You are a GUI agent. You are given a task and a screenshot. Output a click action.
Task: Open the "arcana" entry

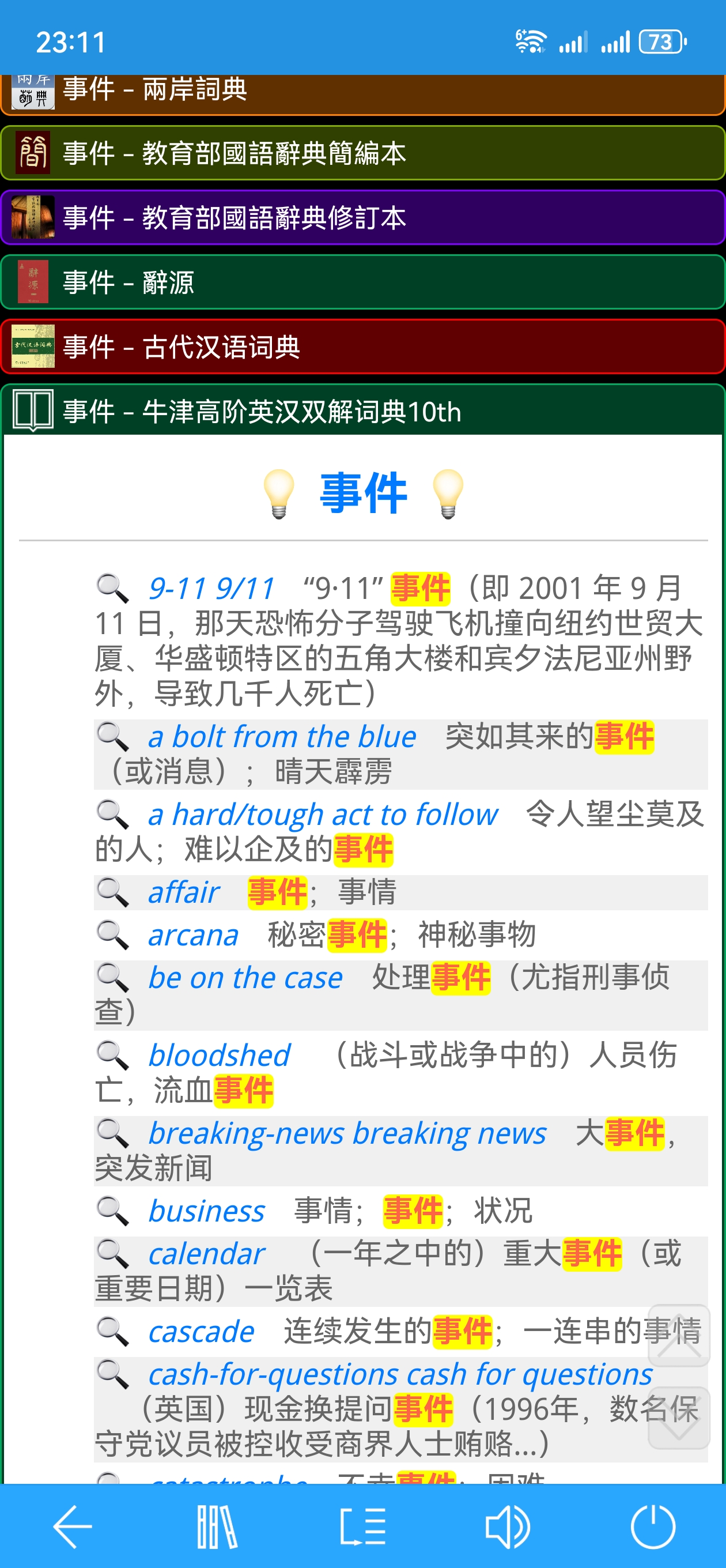(194, 936)
